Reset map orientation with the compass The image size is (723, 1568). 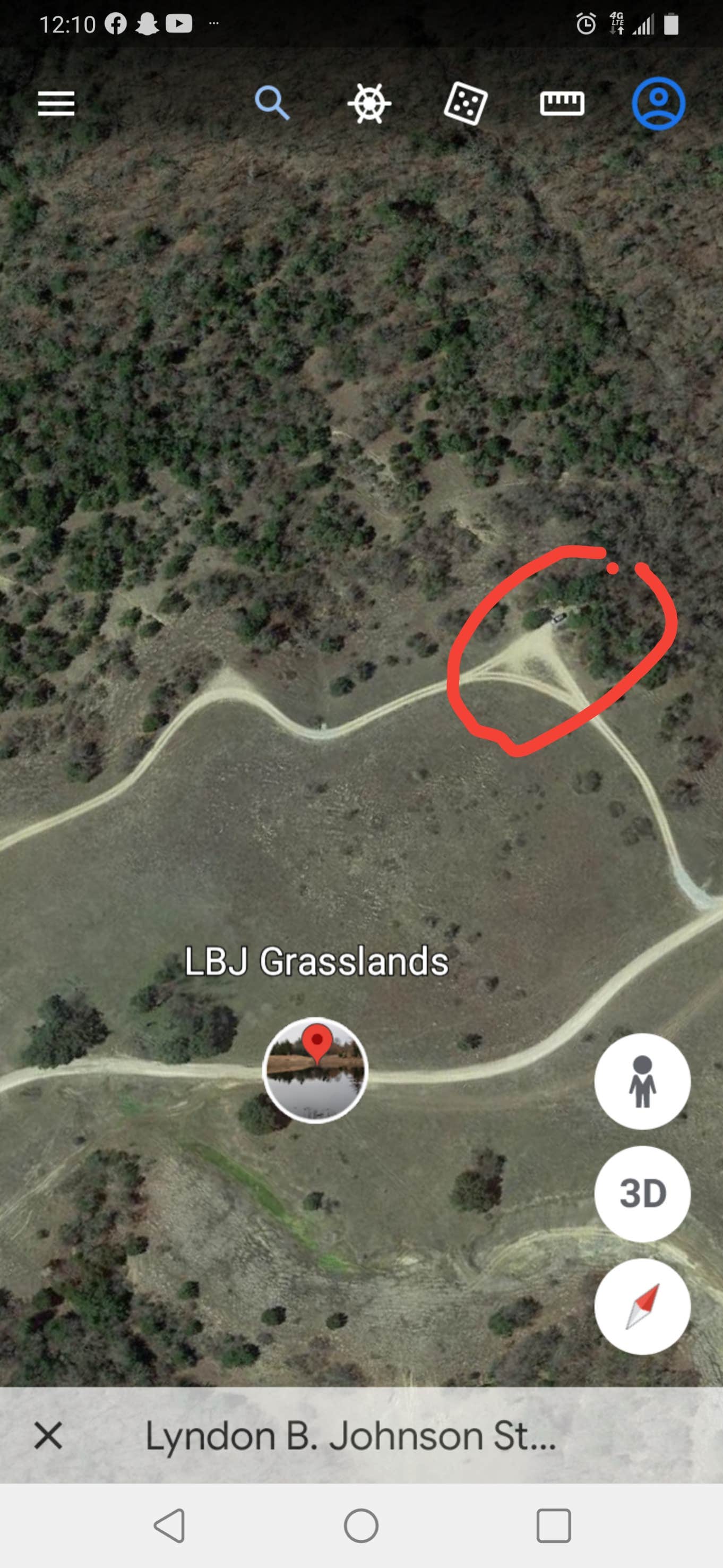[x=643, y=1305]
